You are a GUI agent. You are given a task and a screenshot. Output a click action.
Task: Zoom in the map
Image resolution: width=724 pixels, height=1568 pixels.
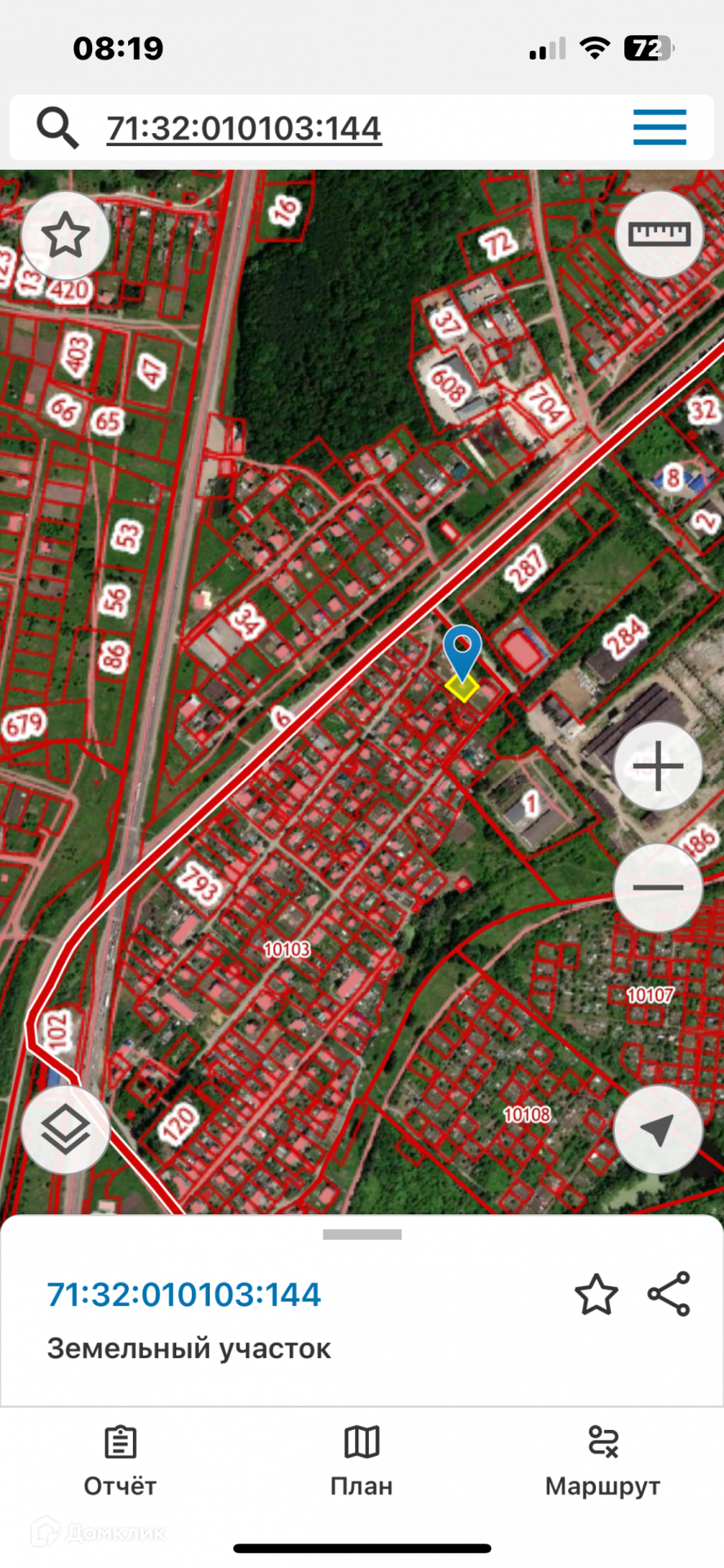658,766
